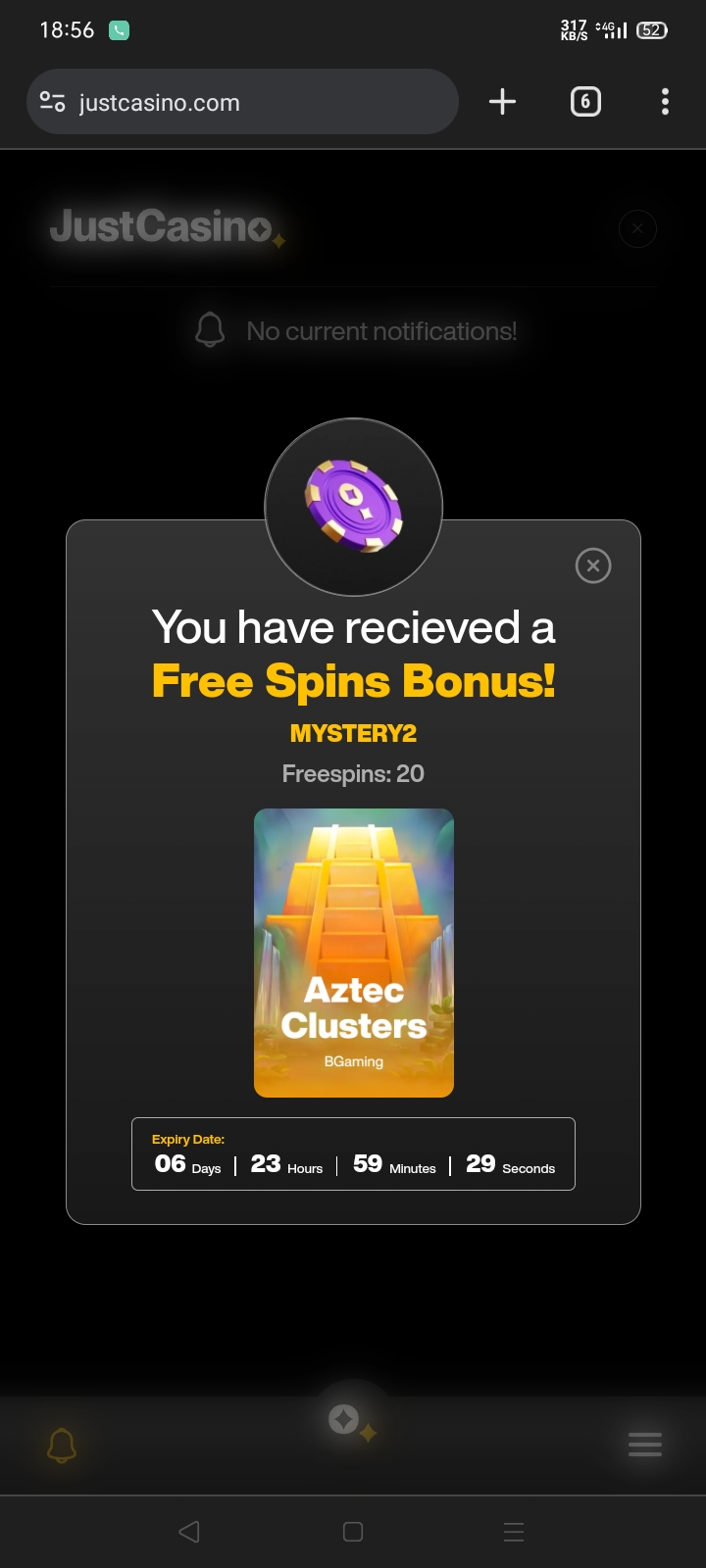Open the Aztec Clusters game tile

354,953
